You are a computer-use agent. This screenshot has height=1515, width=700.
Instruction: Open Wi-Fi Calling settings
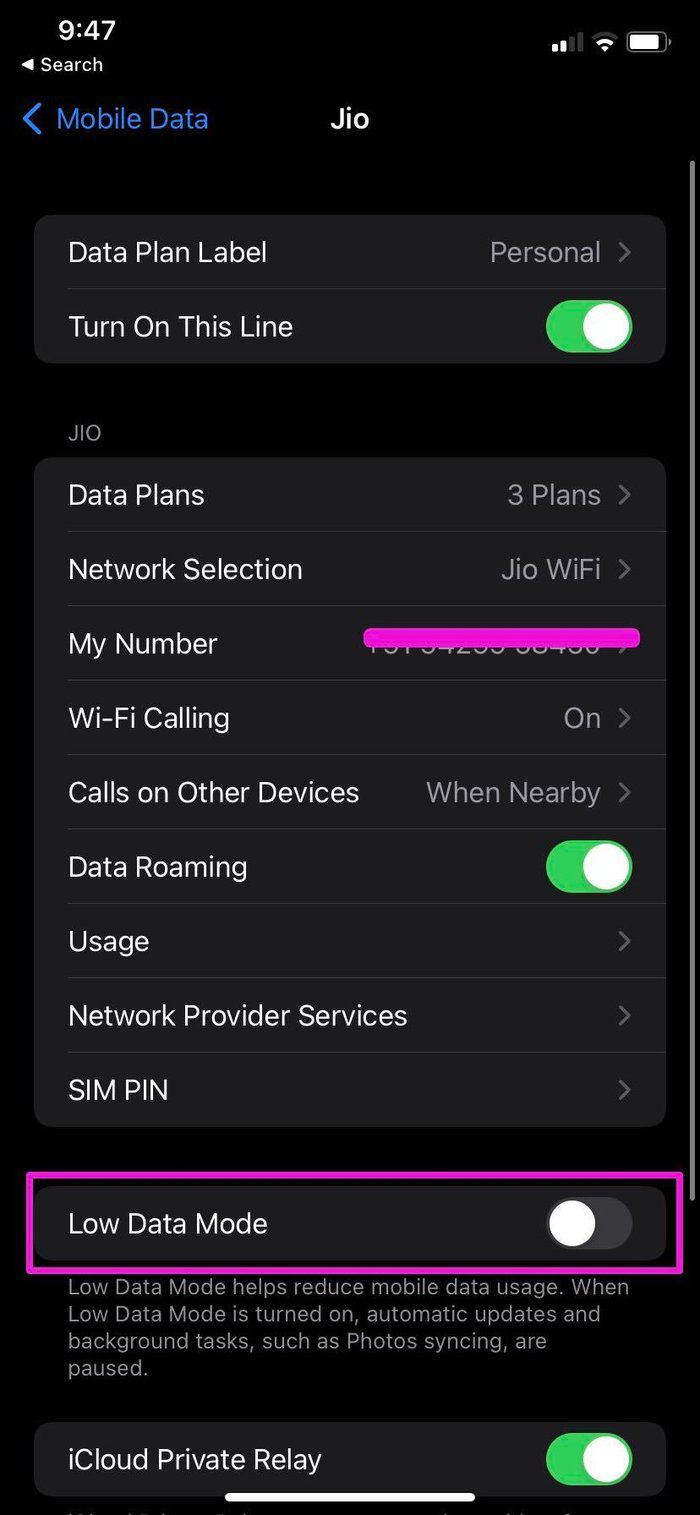(x=350, y=718)
